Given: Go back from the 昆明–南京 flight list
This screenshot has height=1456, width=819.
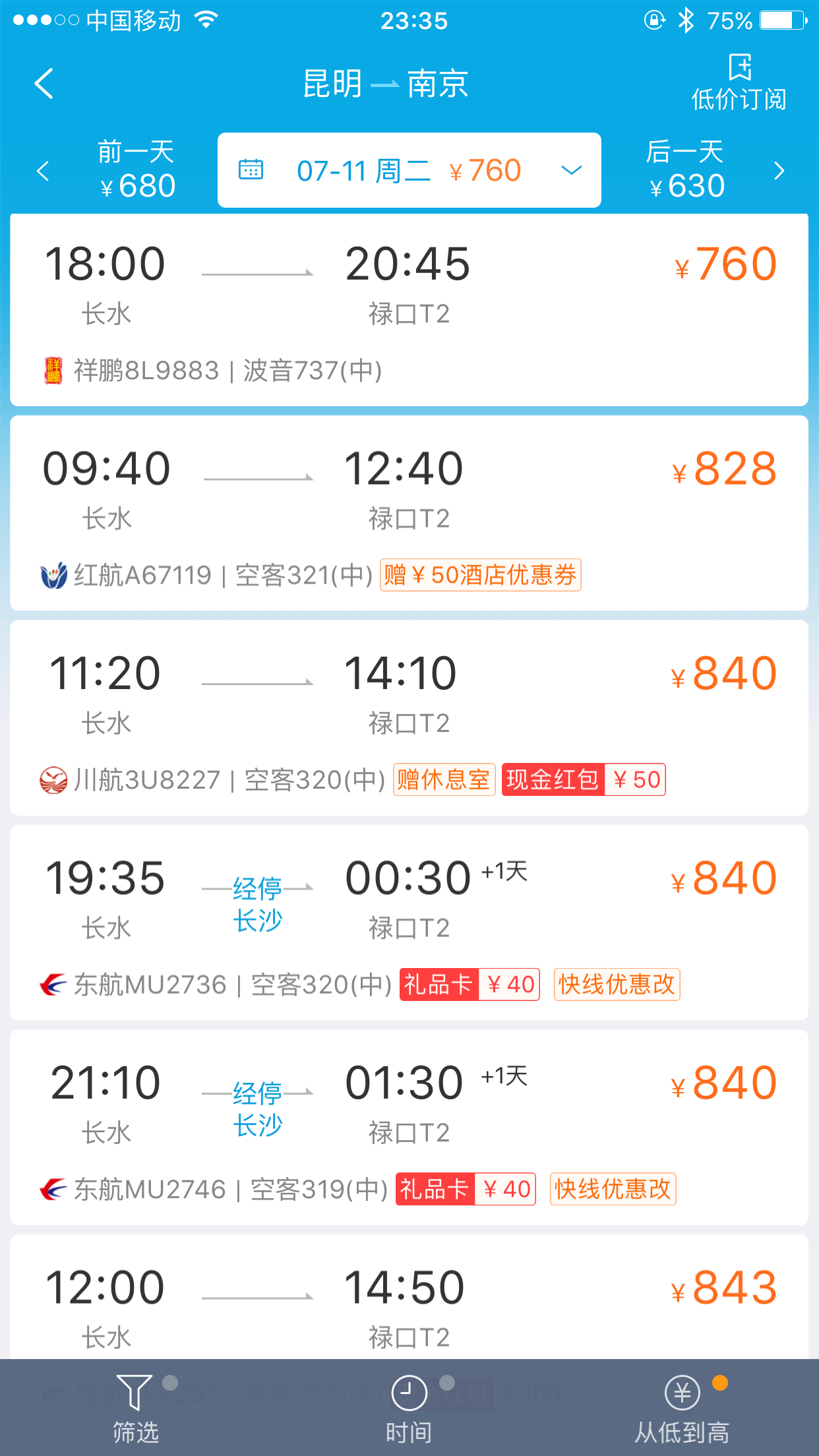Looking at the screenshot, I should click(44, 84).
